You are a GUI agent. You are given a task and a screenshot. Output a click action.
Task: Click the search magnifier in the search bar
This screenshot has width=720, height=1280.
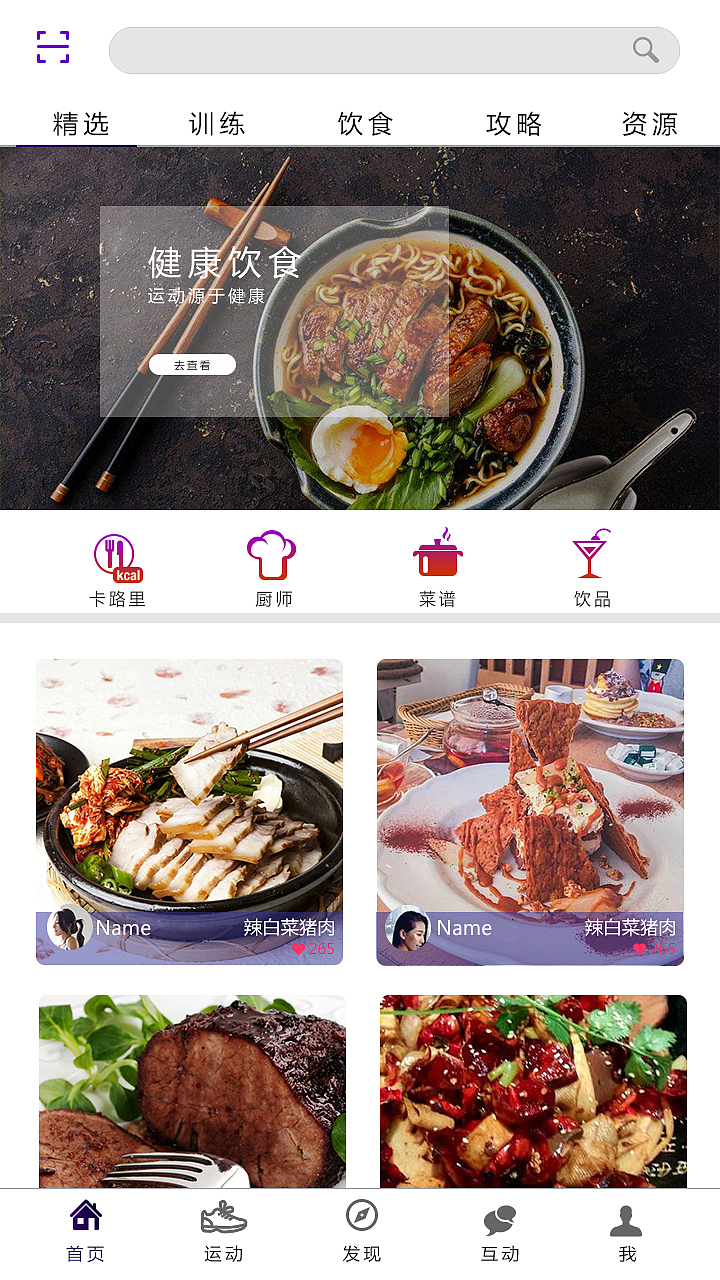pyautogui.click(x=646, y=48)
